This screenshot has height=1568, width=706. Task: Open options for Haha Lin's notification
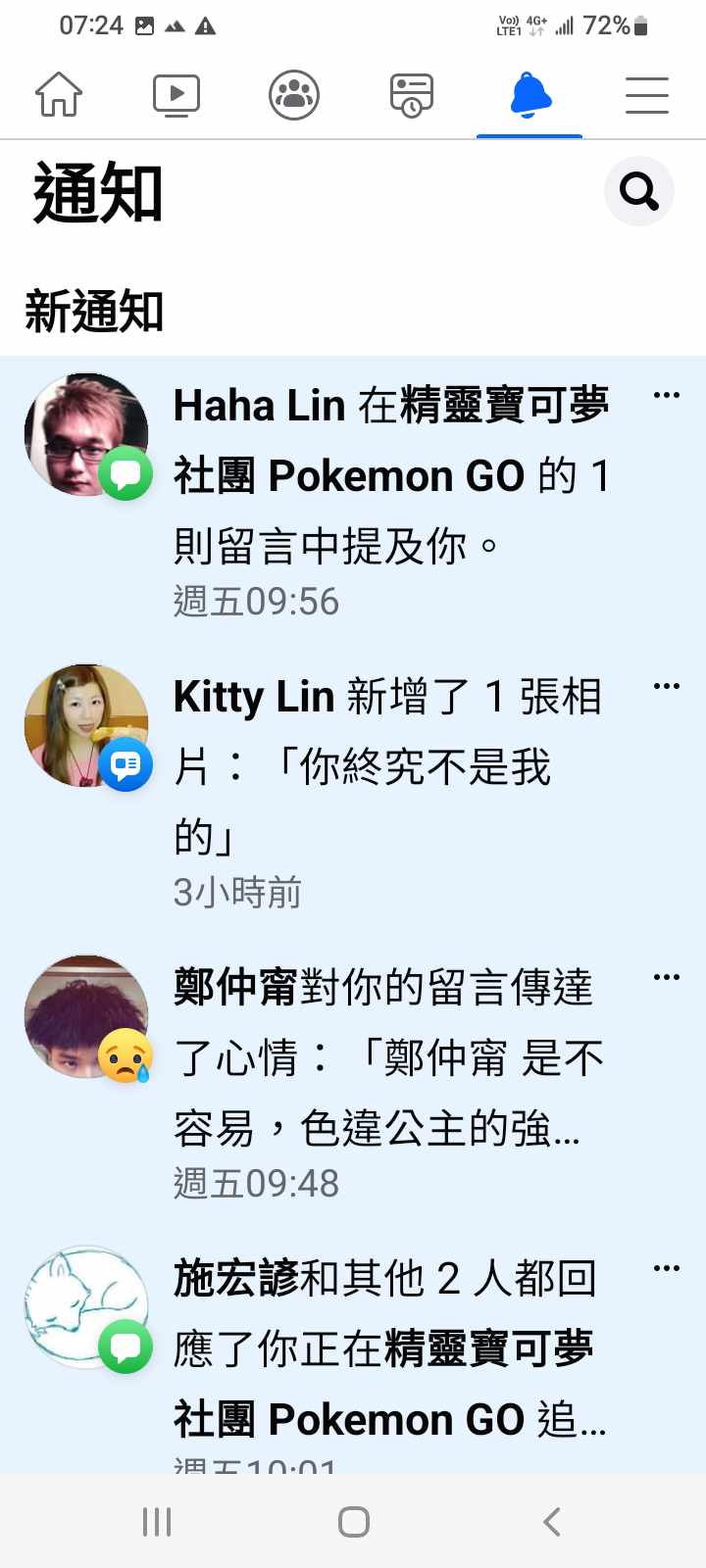[666, 396]
